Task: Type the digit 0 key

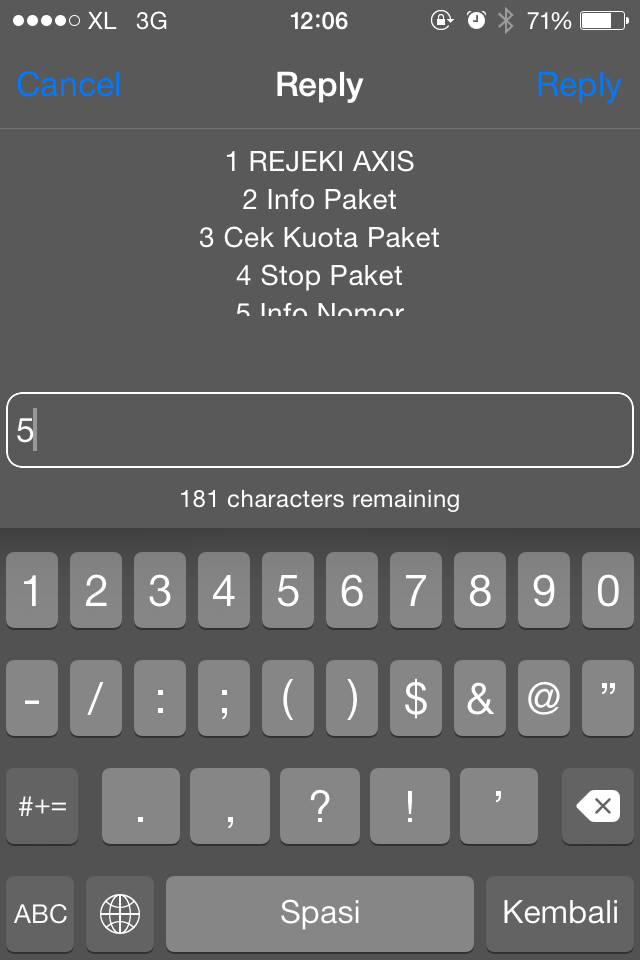Action: [608, 592]
